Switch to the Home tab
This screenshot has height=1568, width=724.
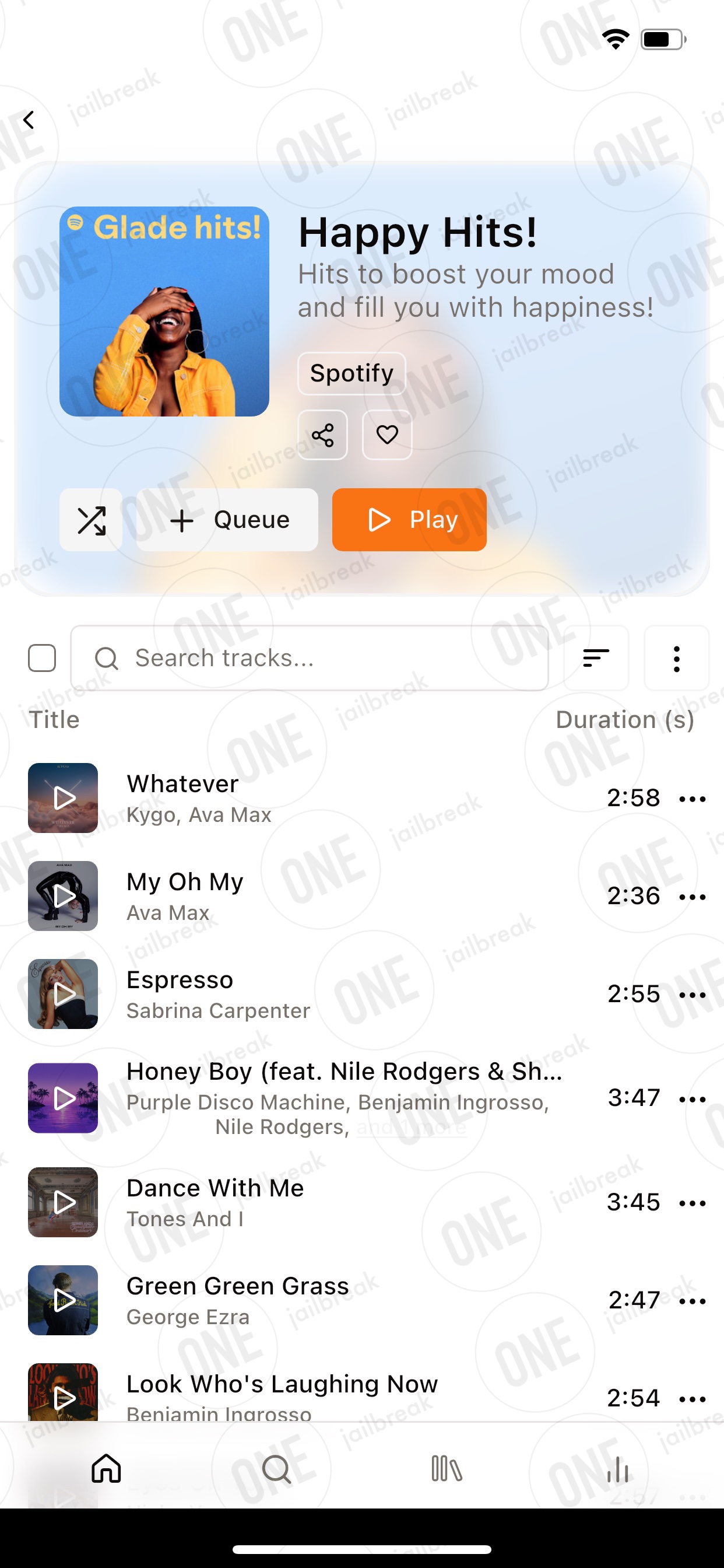[x=107, y=1468]
